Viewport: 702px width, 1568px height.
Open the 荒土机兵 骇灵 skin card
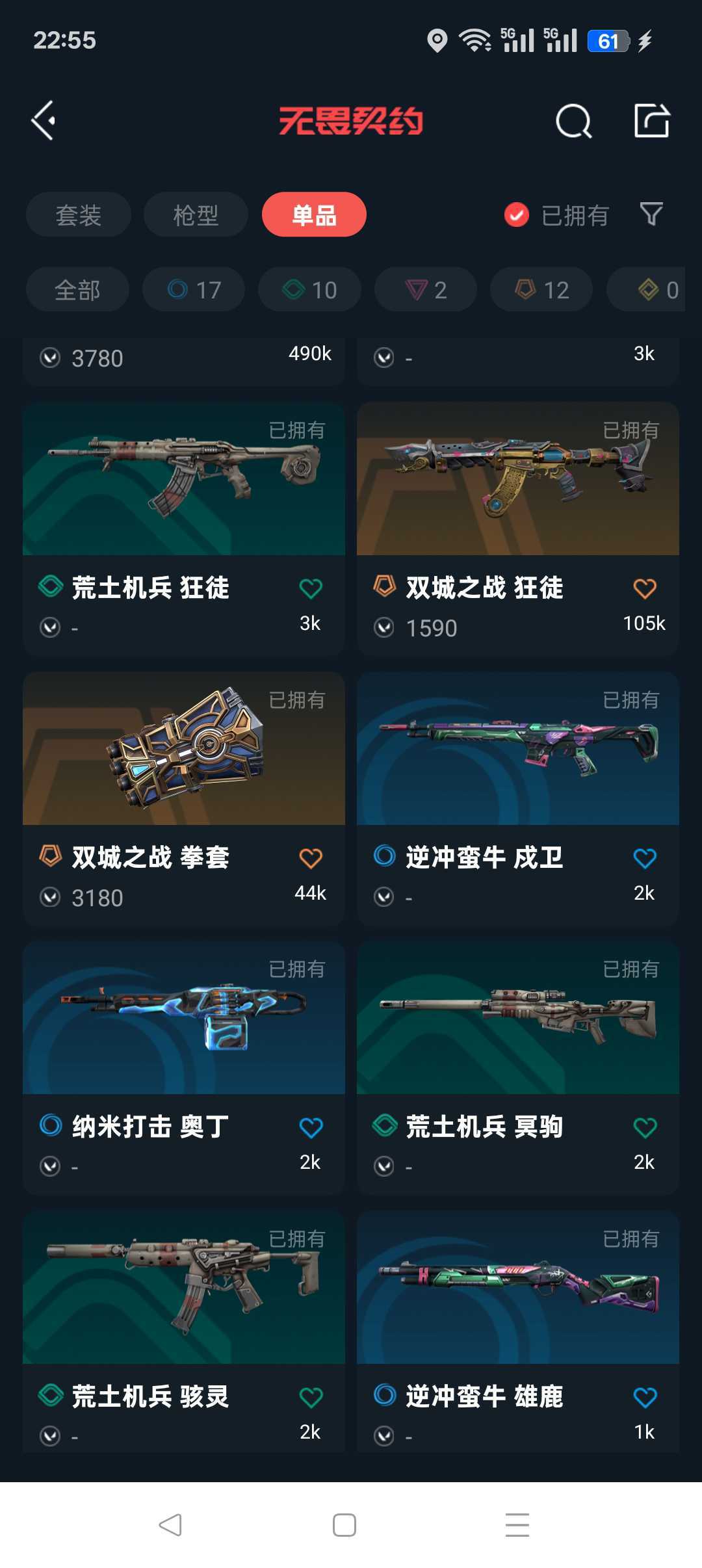184,1331
